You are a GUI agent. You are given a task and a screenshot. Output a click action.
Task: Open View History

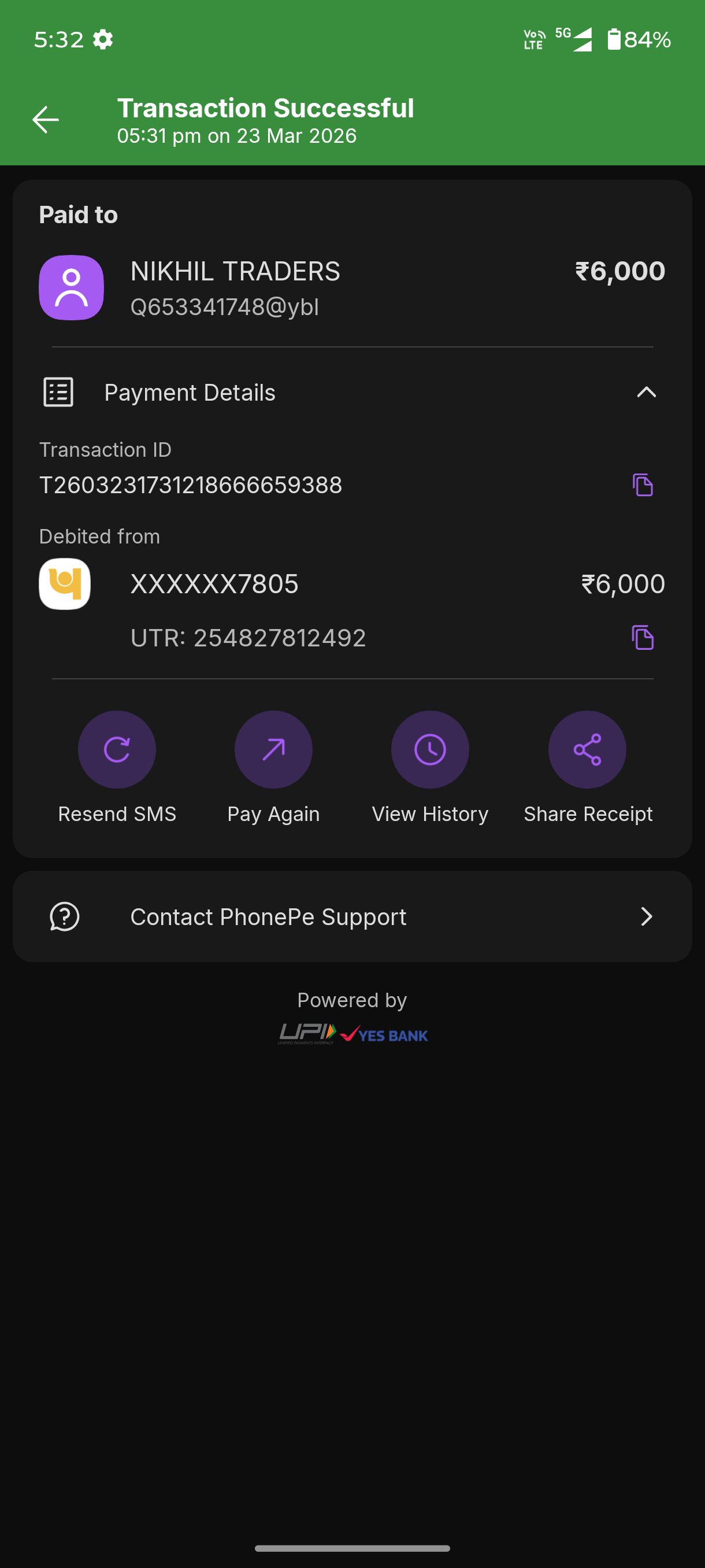430,749
